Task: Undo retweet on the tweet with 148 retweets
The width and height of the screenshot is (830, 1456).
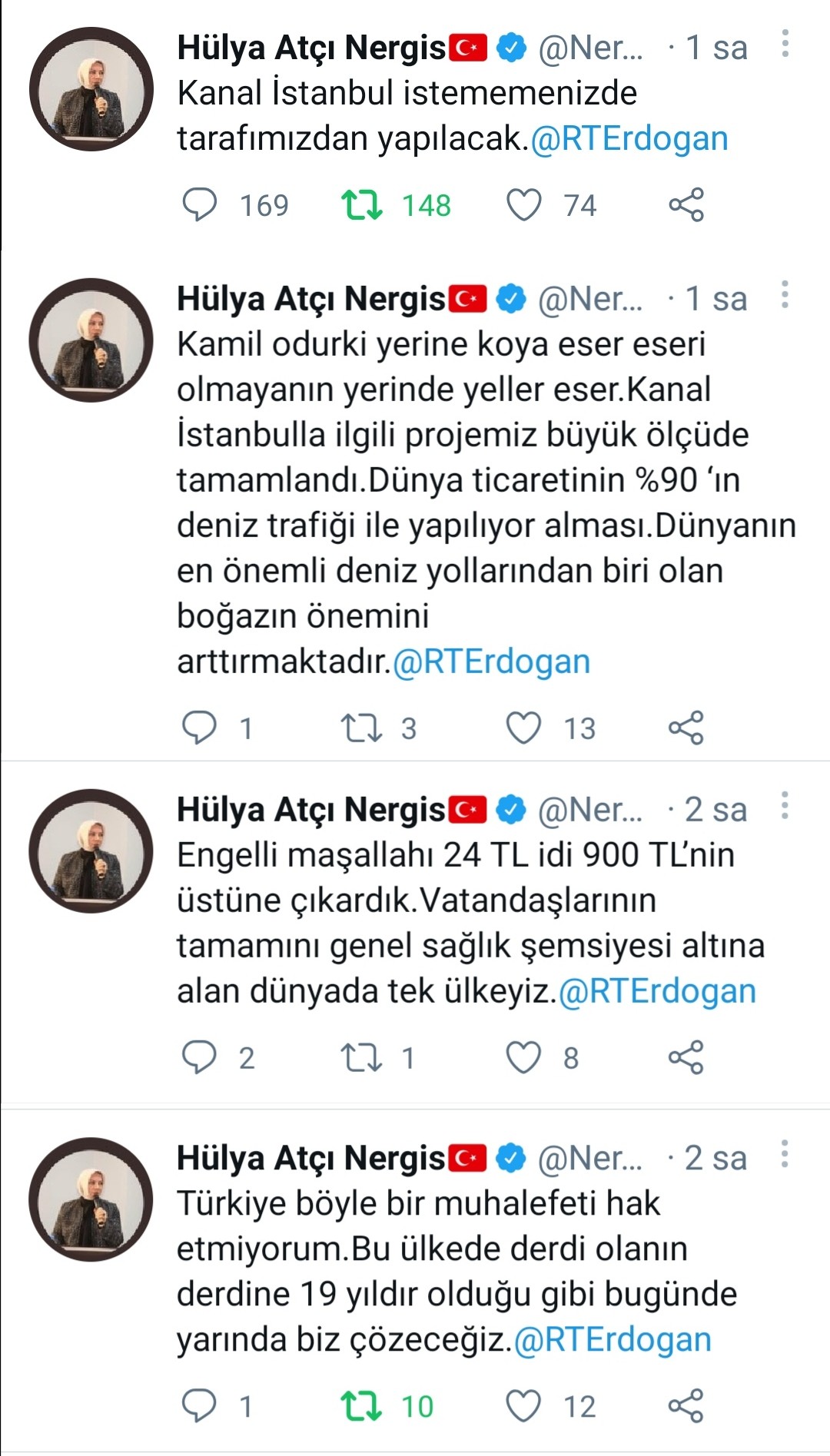Action: click(362, 205)
